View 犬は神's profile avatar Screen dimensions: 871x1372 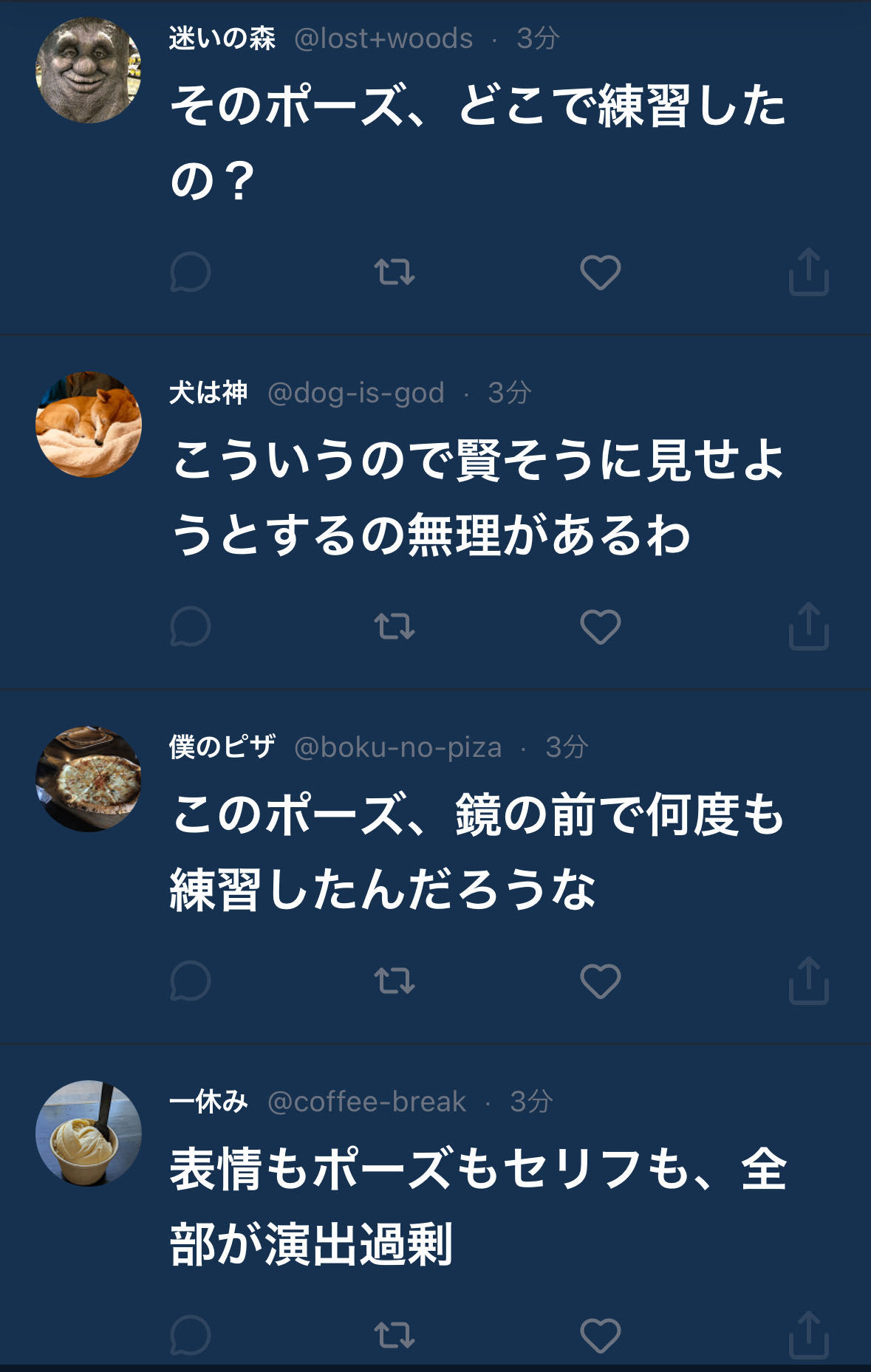(x=89, y=425)
